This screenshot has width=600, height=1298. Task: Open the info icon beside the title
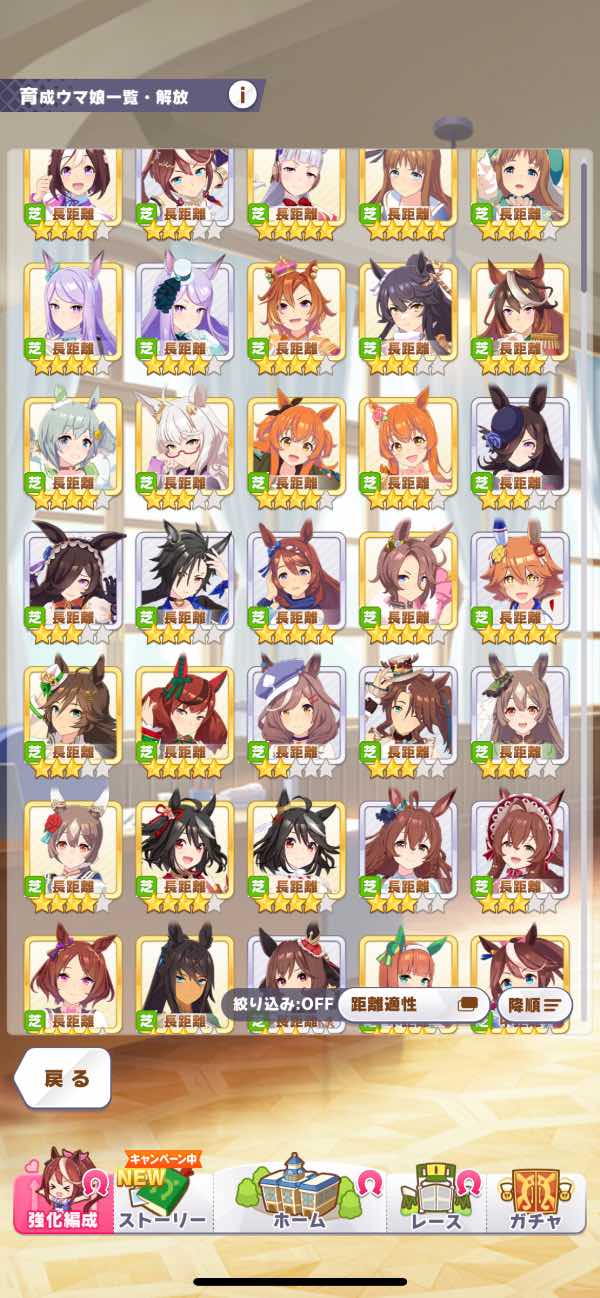(x=242, y=95)
